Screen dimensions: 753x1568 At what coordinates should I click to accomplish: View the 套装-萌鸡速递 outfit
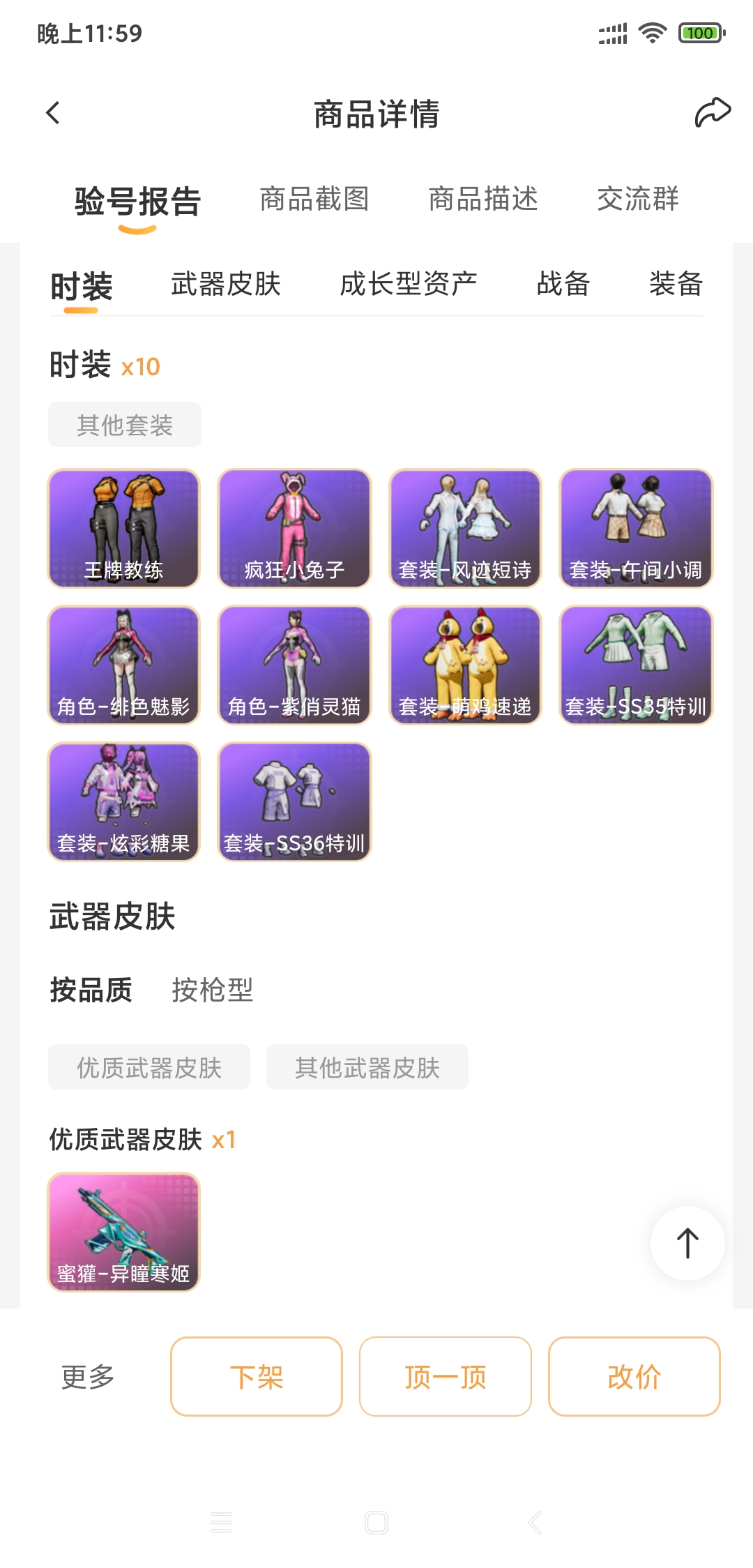click(x=465, y=665)
